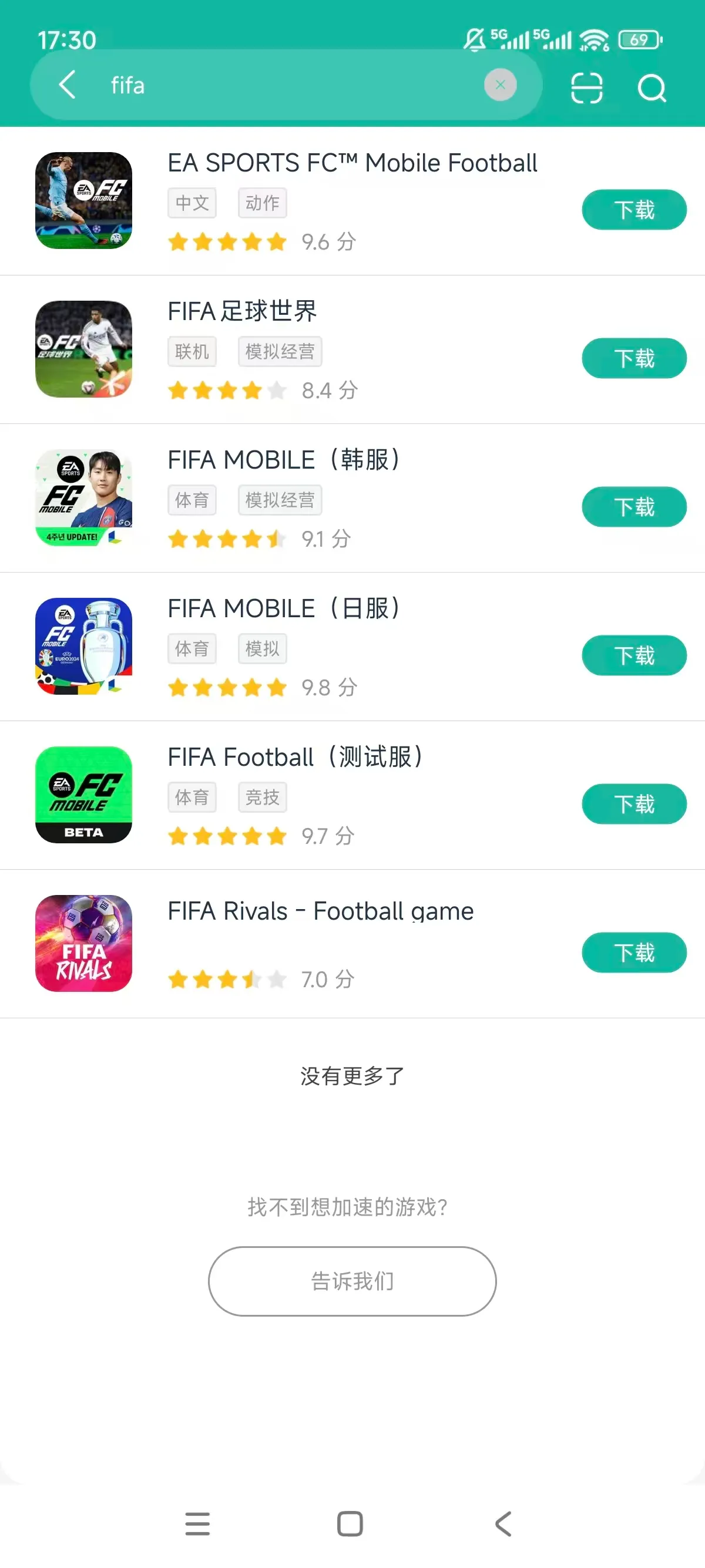
Task: Tap the 中文 tag on EA SPORTS FC
Action: coord(191,203)
